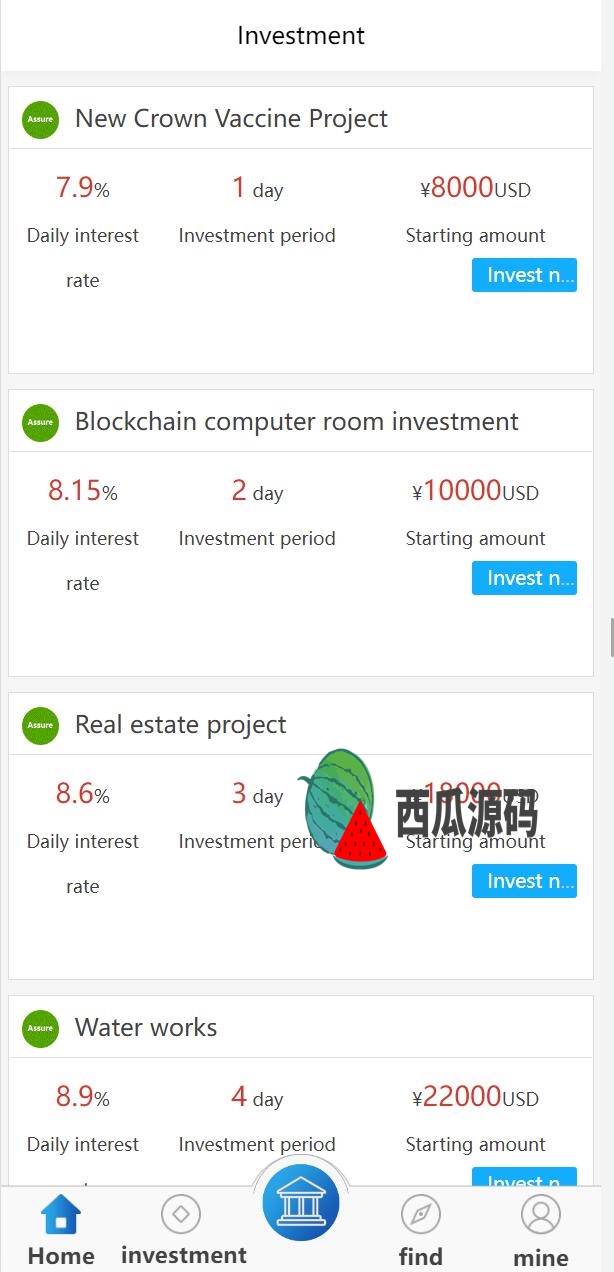The image size is (614, 1272).
Task: Tap the center bank building button
Action: tap(301, 1203)
